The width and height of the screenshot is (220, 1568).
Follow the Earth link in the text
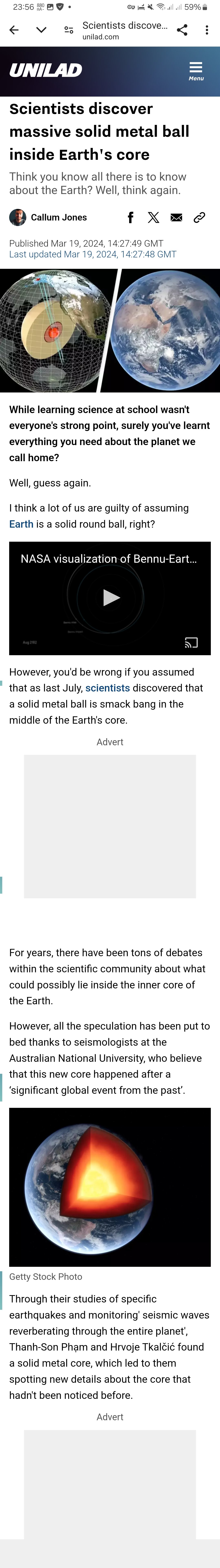click(21, 524)
